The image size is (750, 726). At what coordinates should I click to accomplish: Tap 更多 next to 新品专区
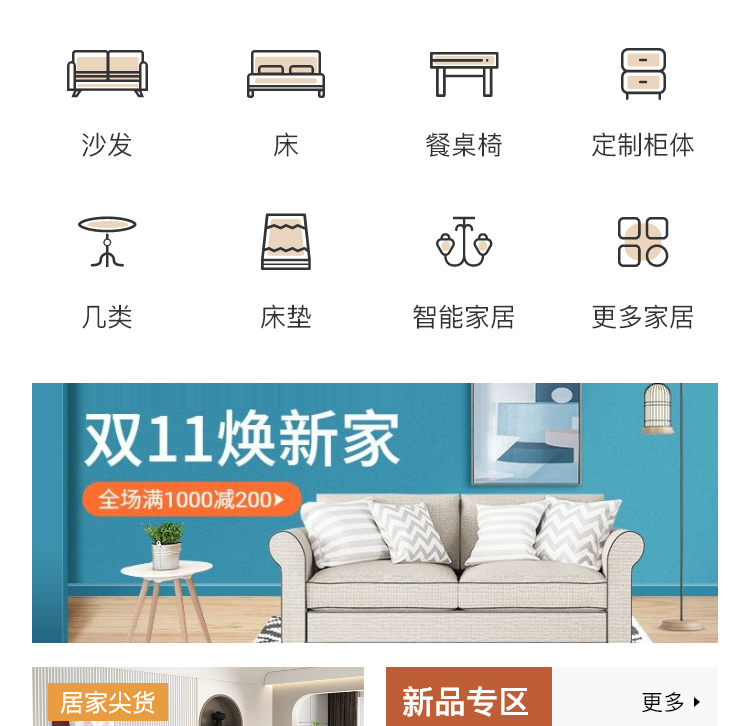pyautogui.click(x=670, y=702)
